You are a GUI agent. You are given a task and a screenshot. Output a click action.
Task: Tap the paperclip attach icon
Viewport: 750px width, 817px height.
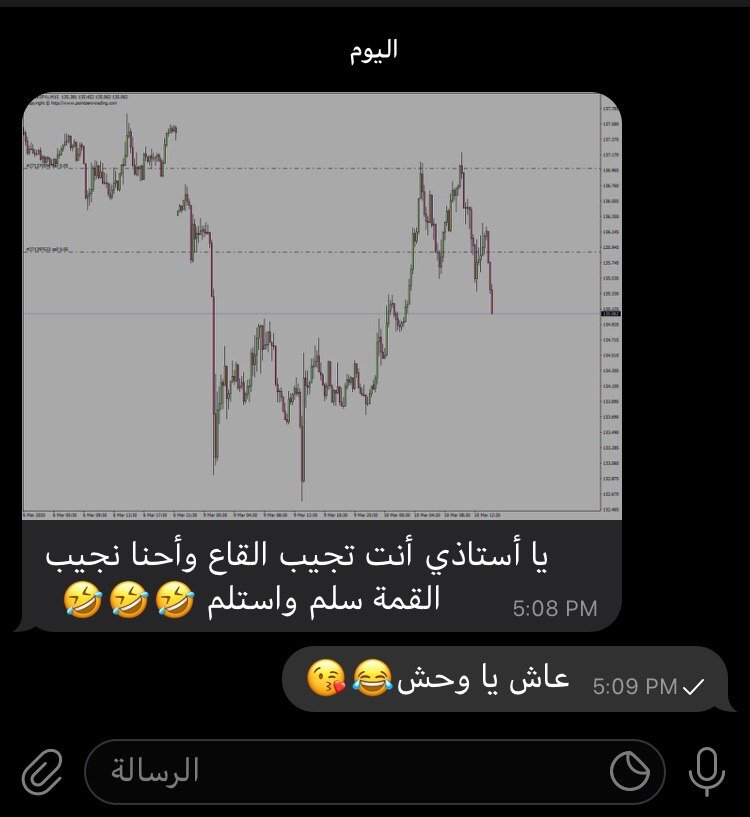[x=41, y=771]
